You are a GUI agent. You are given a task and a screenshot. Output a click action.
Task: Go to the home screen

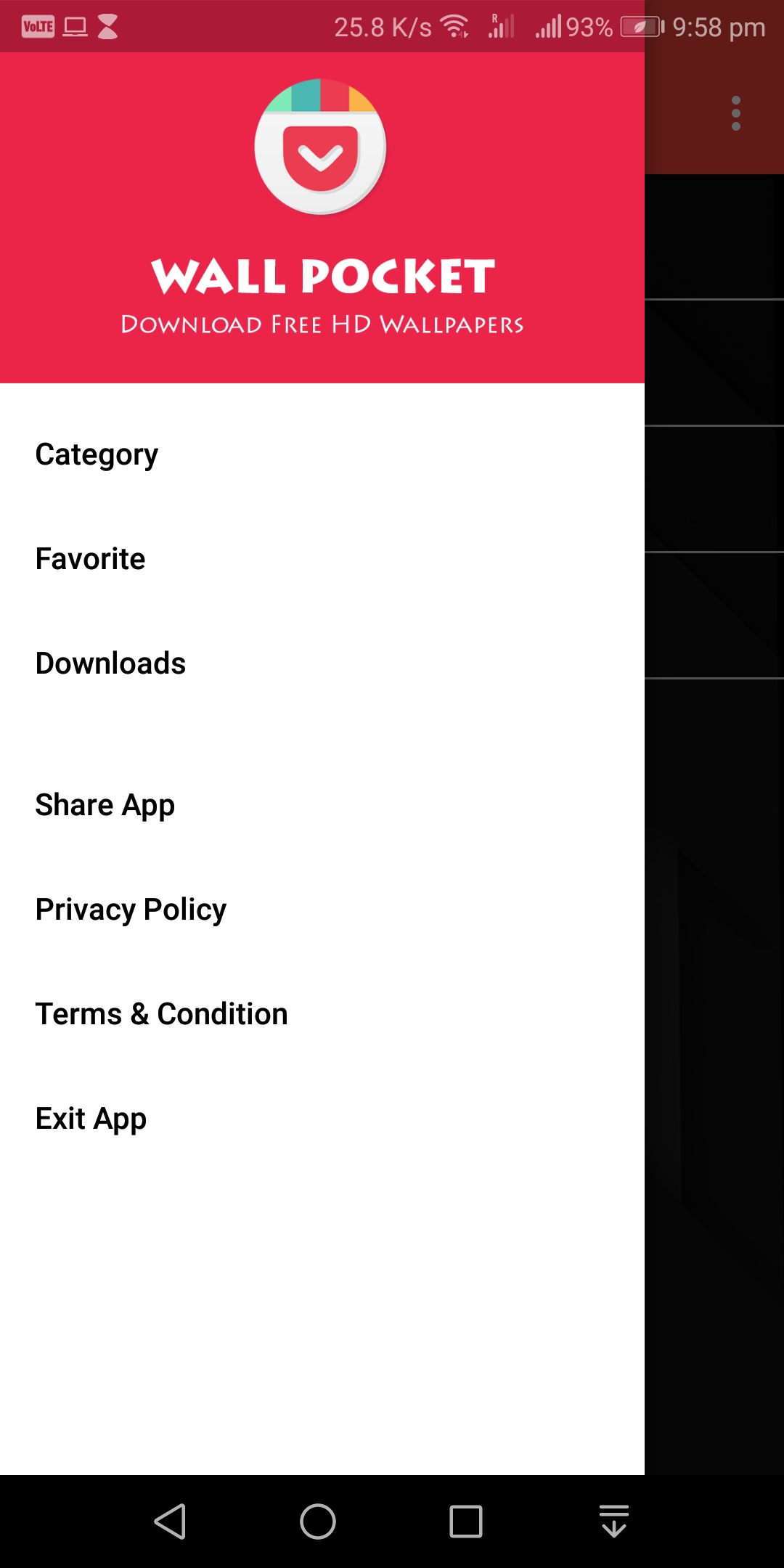coord(318,1521)
